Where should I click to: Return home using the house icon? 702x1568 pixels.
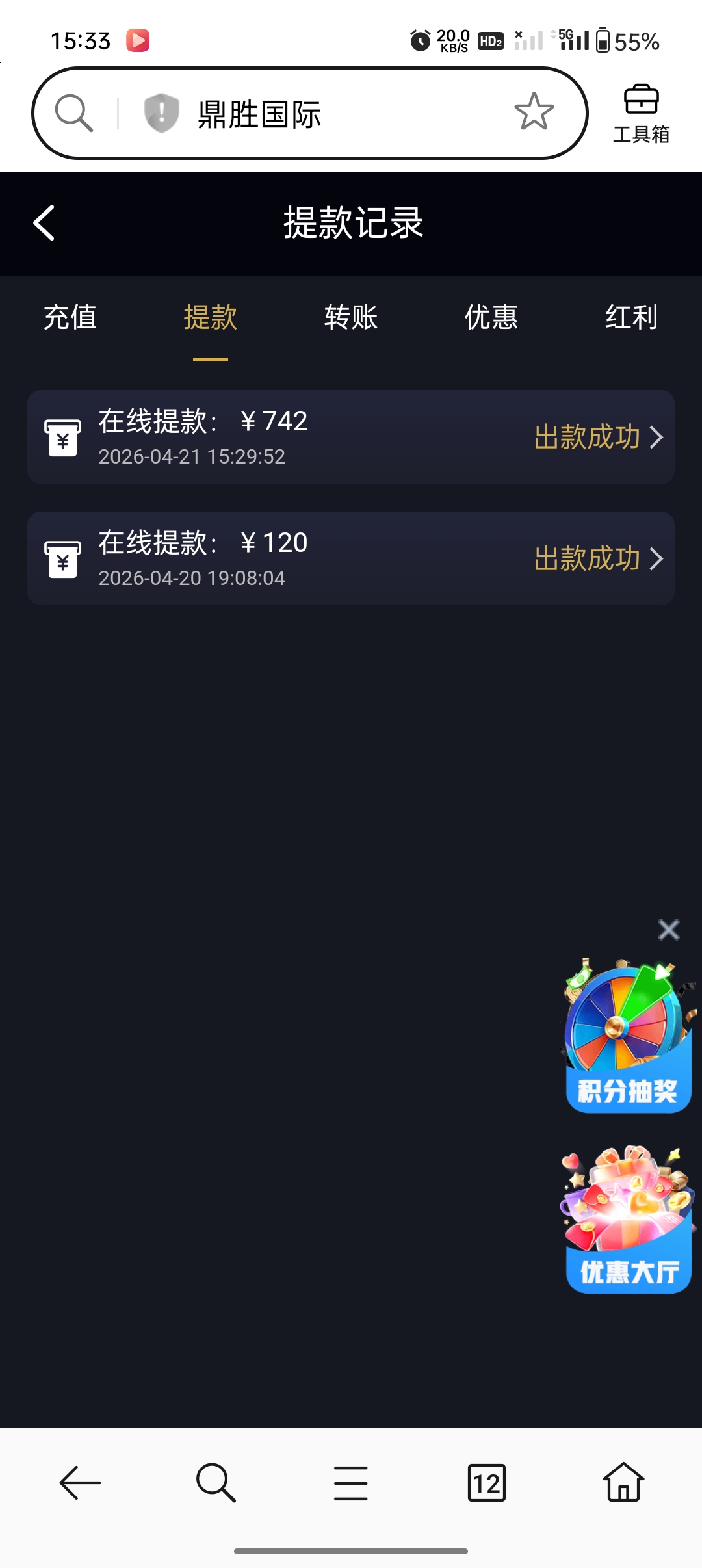tap(623, 1483)
